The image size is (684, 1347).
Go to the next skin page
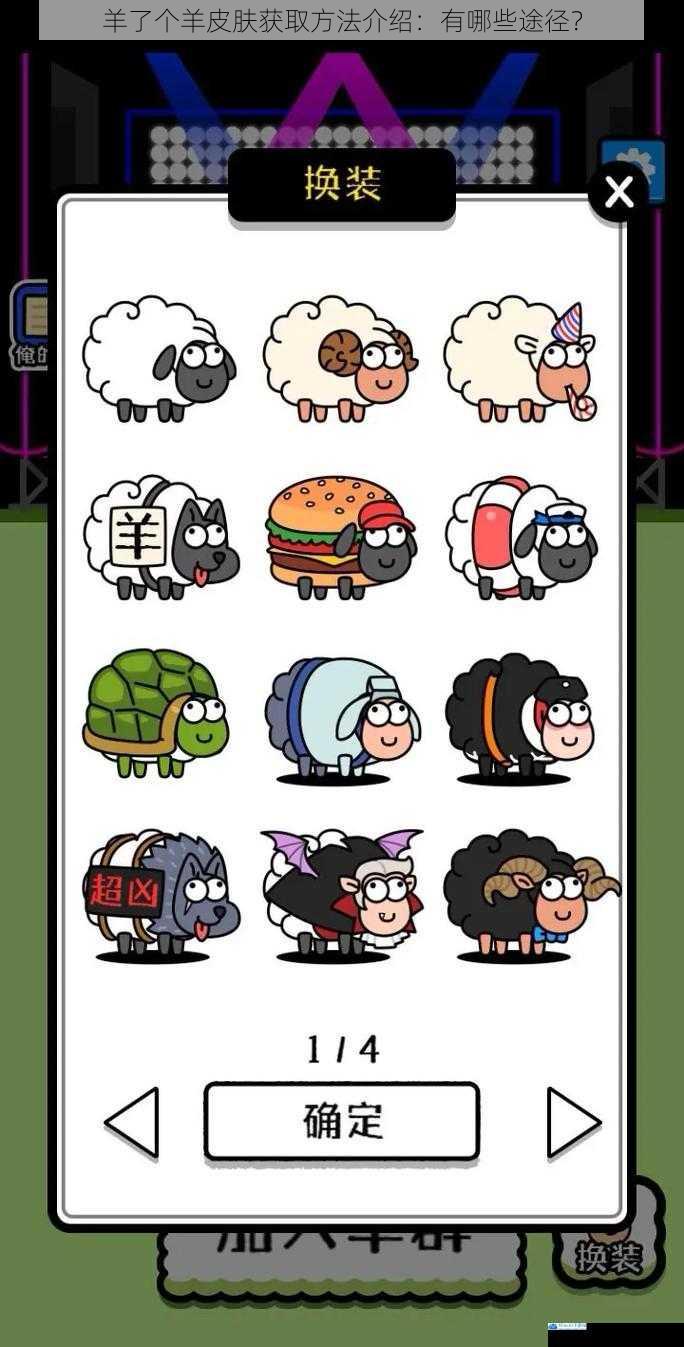pyautogui.click(x=573, y=1122)
